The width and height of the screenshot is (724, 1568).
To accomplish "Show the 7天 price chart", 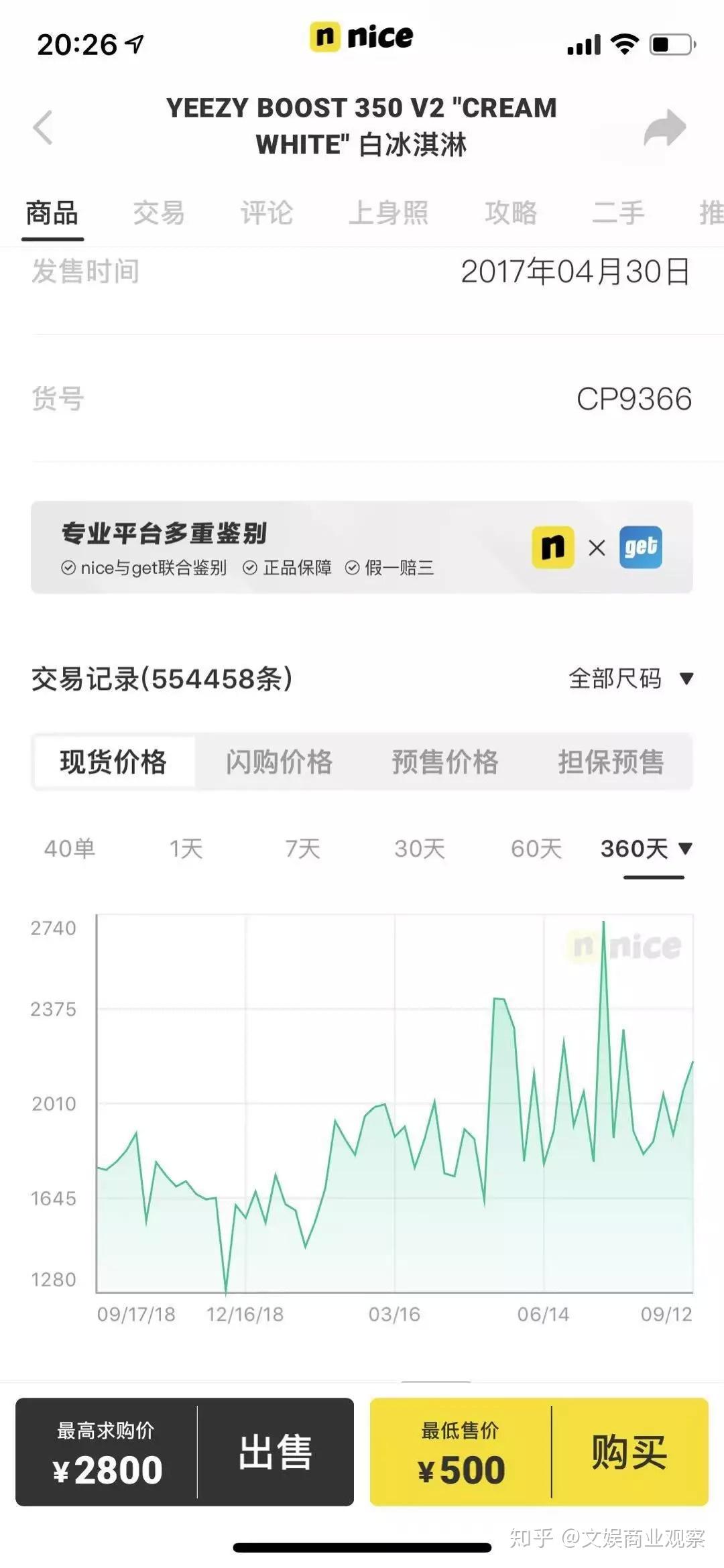I will coord(302,849).
